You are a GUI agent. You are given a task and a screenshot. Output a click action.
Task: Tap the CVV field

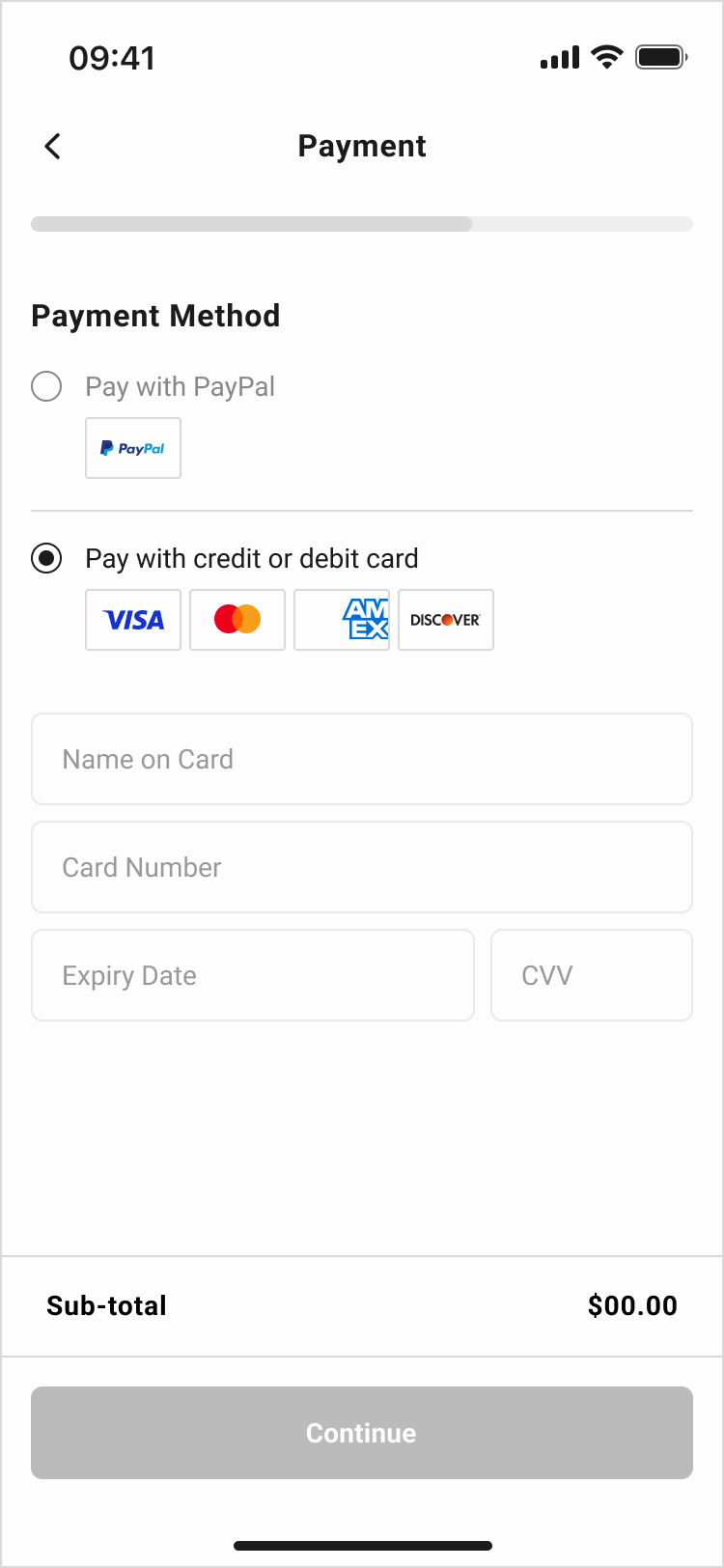592,975
